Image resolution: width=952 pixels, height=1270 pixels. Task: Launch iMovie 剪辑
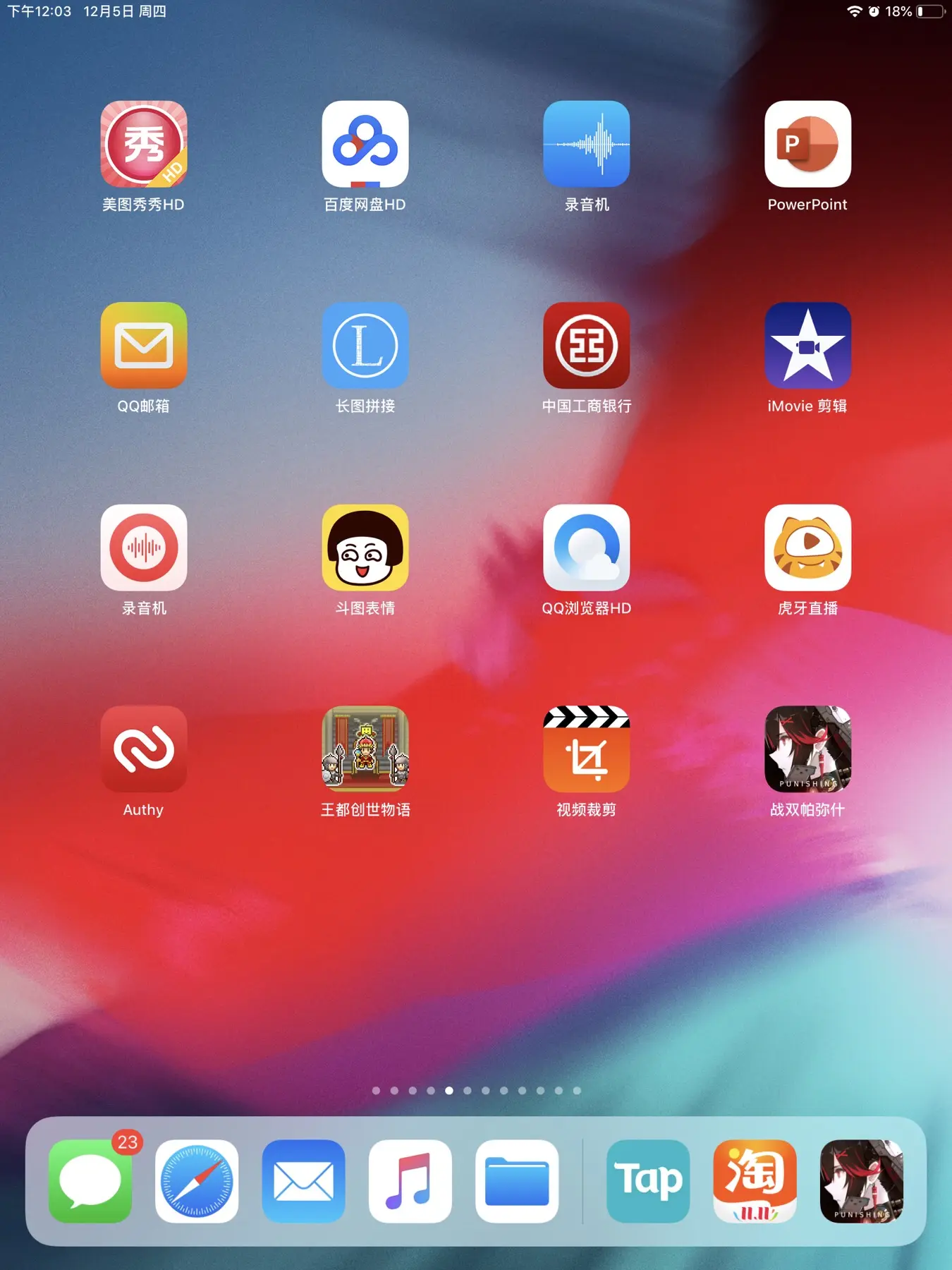click(x=807, y=346)
